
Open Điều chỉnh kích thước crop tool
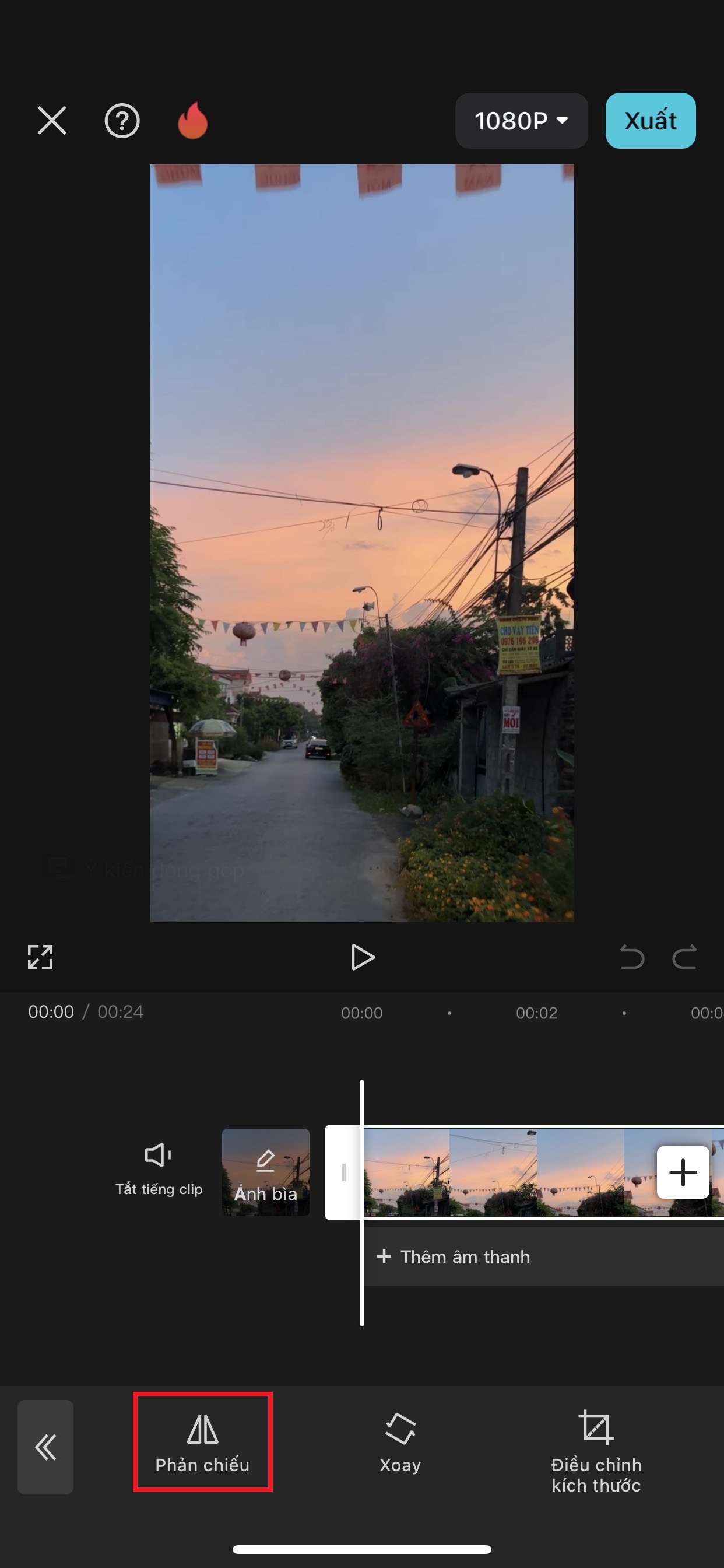[596, 1448]
